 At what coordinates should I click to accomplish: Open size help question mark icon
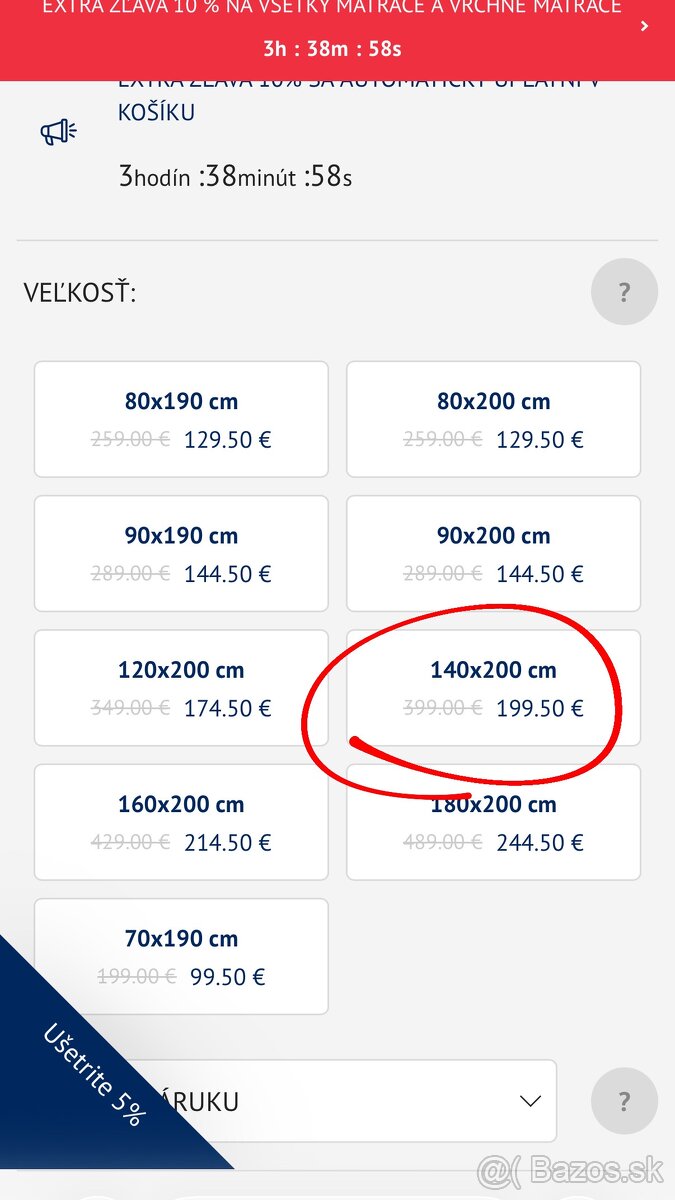624,292
